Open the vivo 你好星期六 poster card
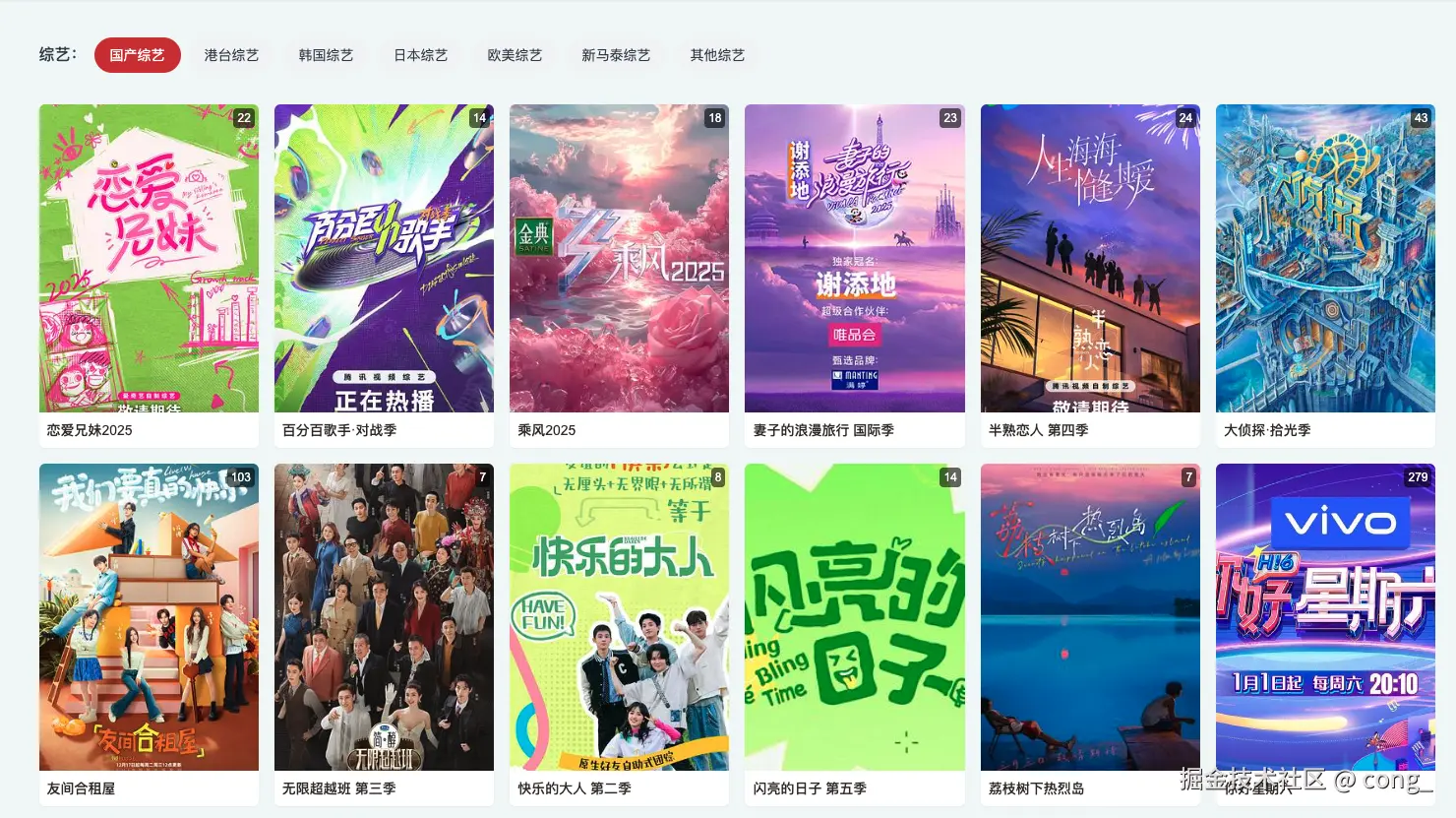1456x818 pixels. pyautogui.click(x=1325, y=617)
